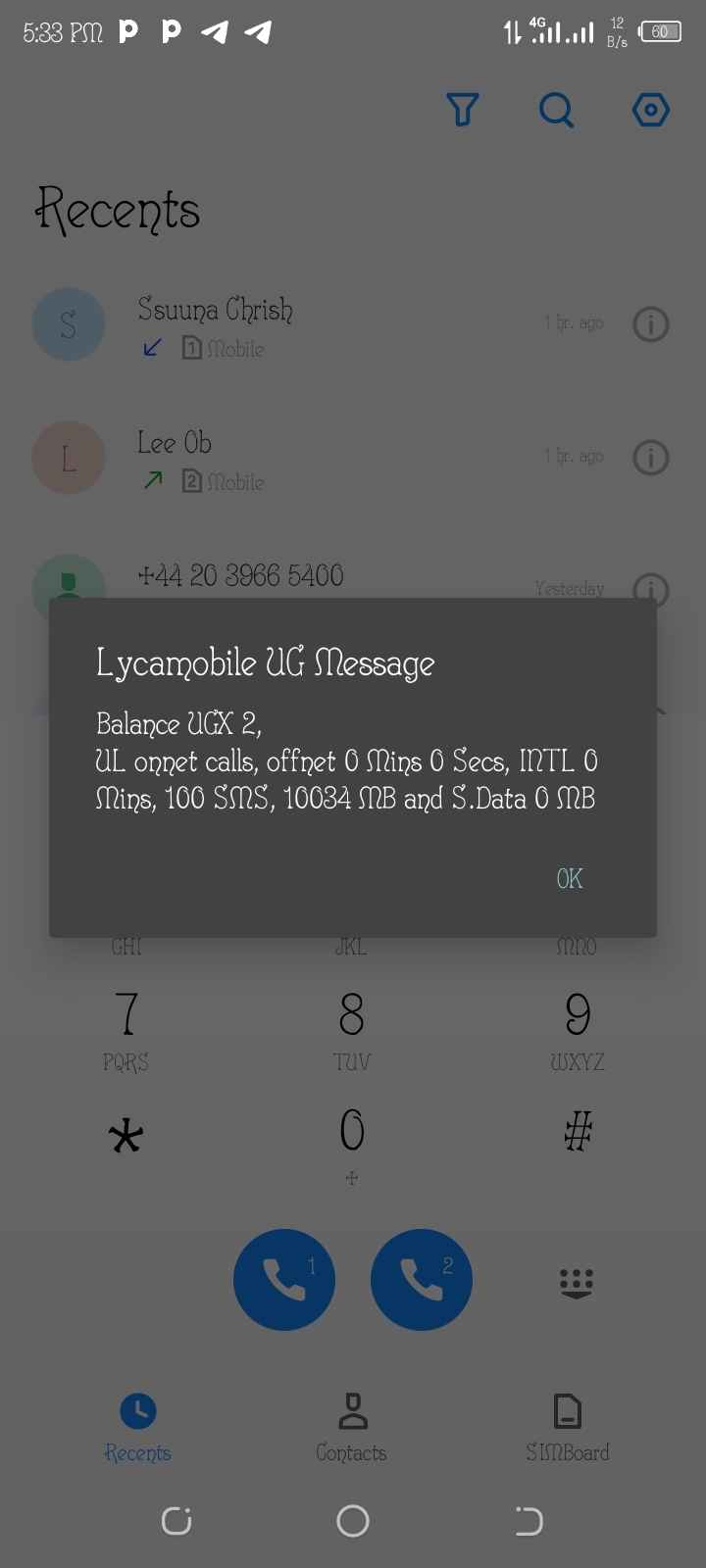Image resolution: width=706 pixels, height=1568 pixels.
Task: Dial digit 8 on keypad
Action: point(352,1024)
